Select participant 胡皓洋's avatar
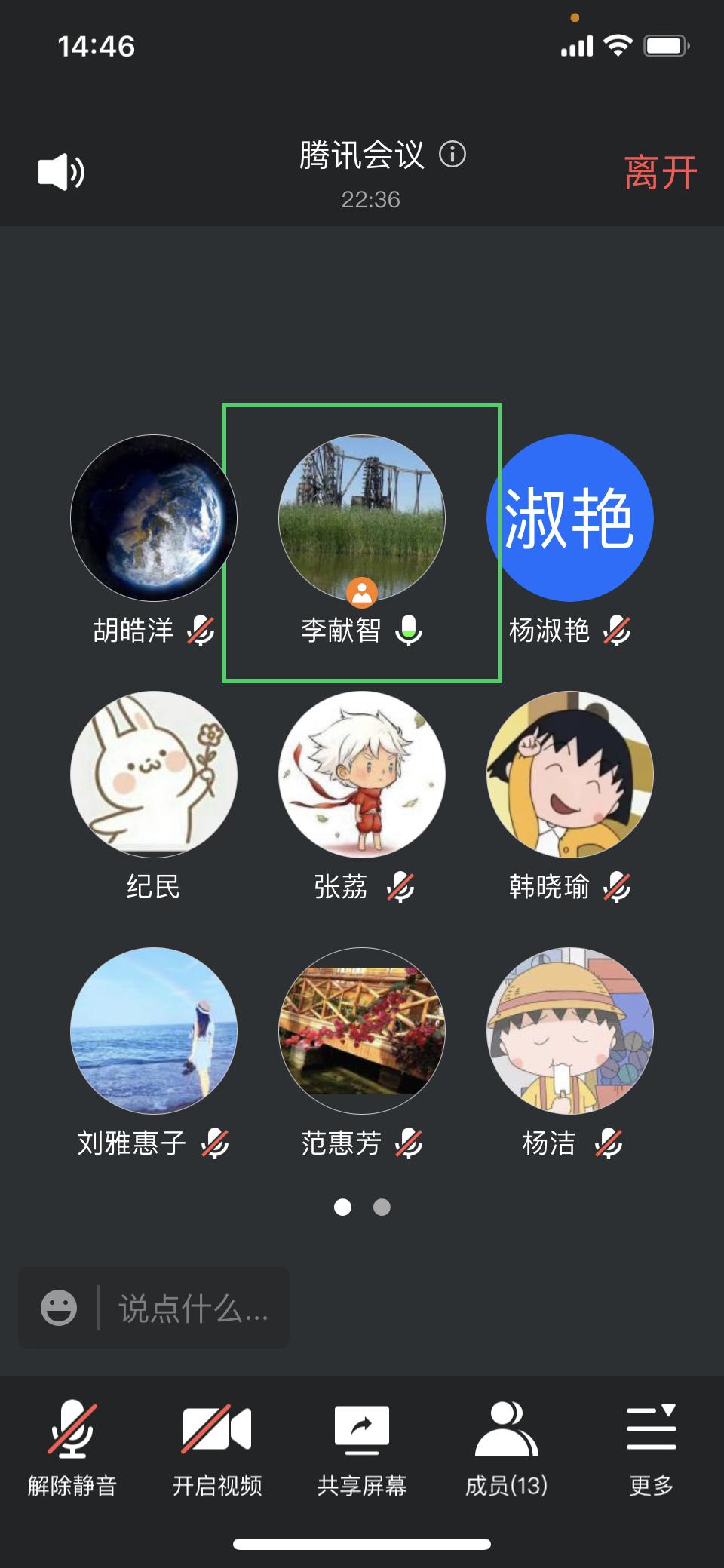 154,518
